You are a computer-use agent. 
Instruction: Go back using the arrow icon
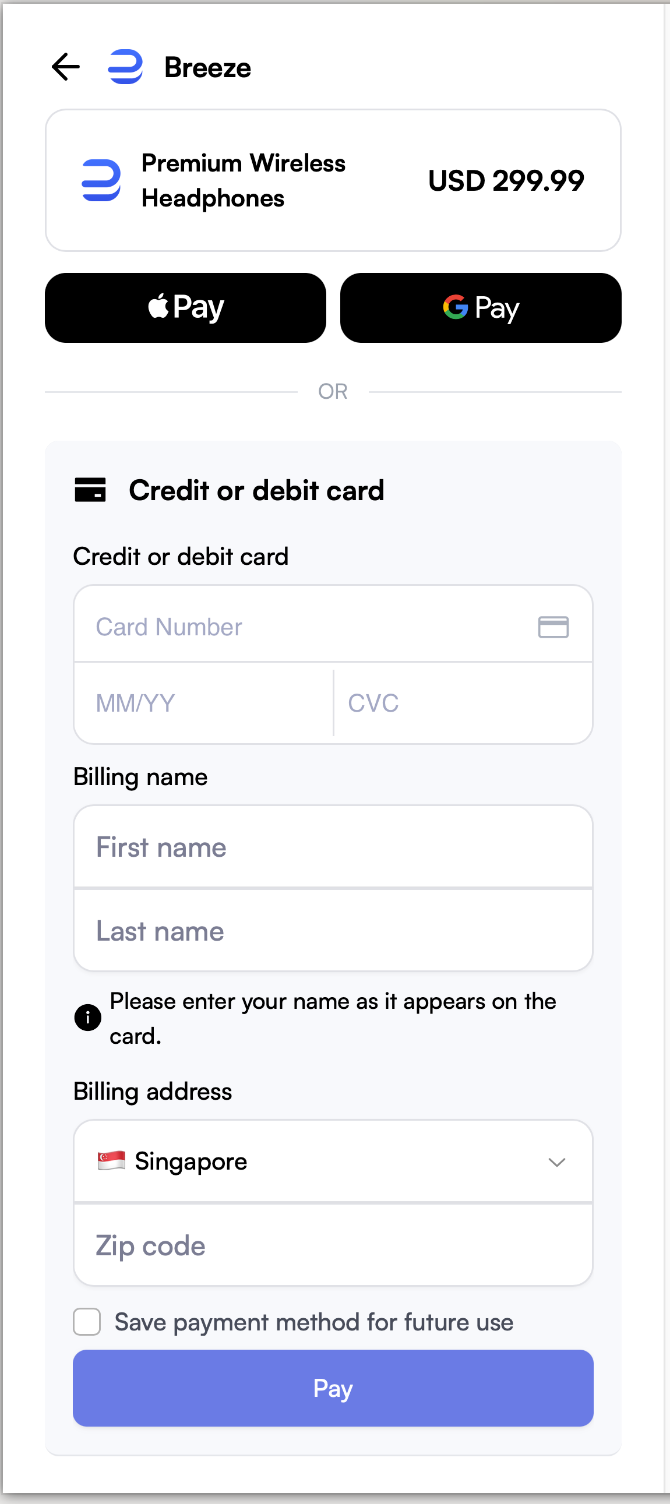(66, 67)
